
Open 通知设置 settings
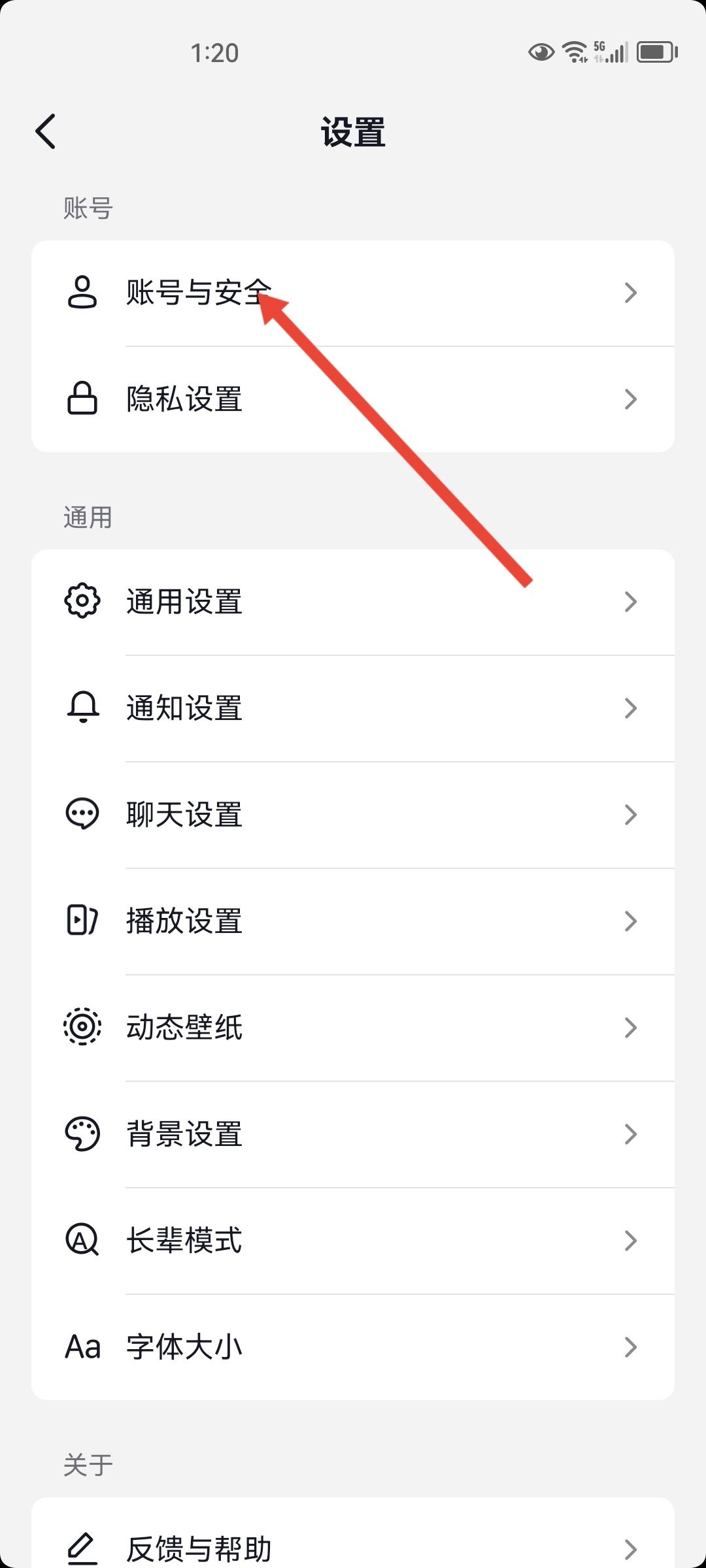(353, 708)
